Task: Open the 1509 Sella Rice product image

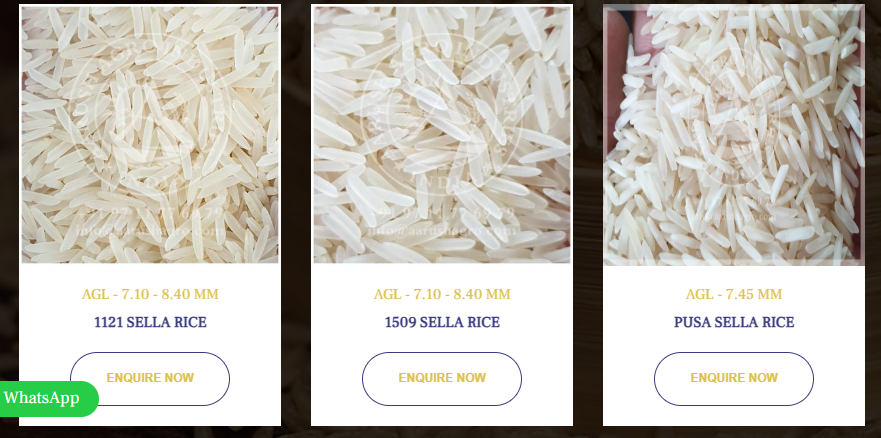Action: tap(442, 135)
